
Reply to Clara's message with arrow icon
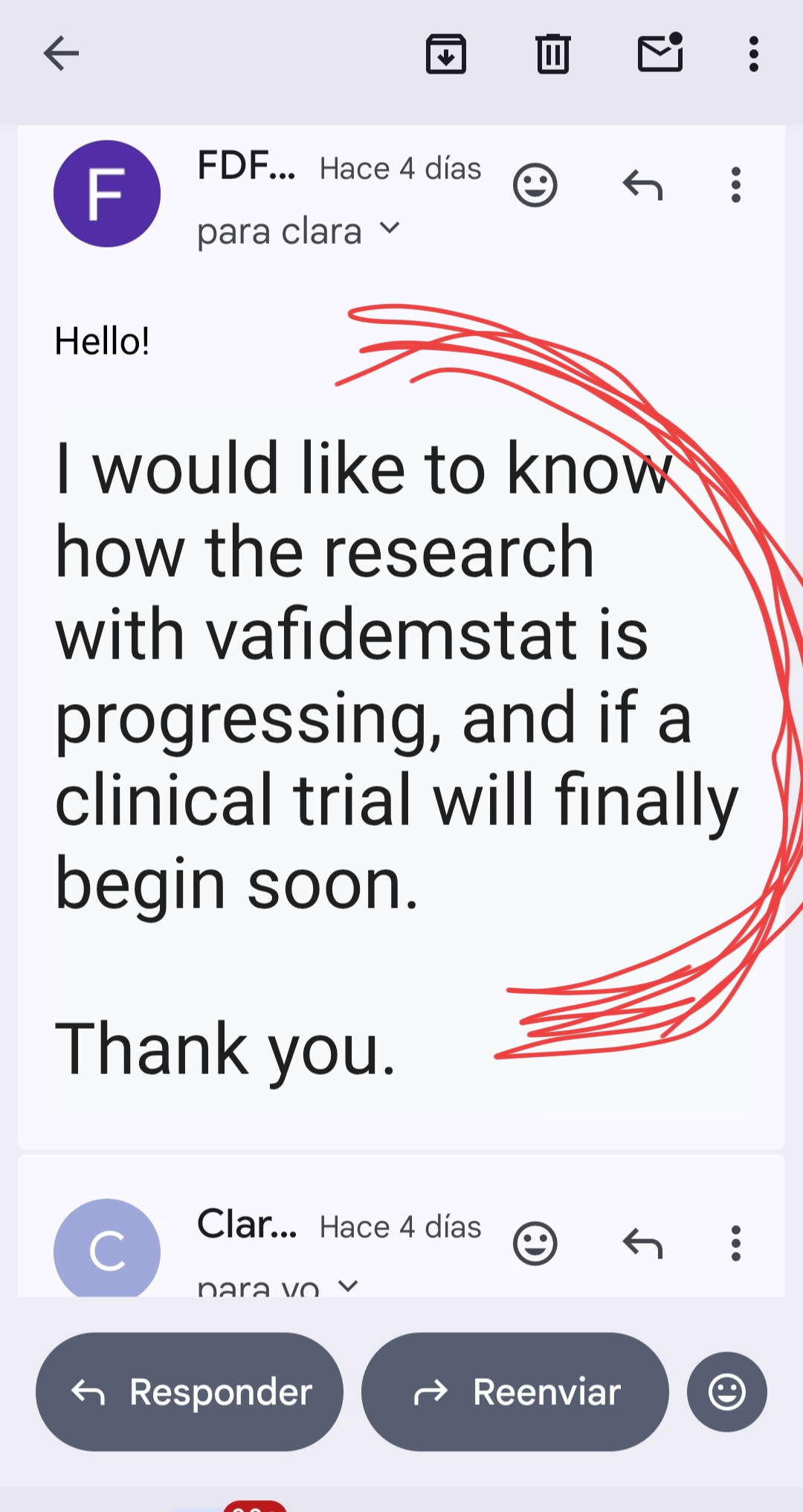642,1243
